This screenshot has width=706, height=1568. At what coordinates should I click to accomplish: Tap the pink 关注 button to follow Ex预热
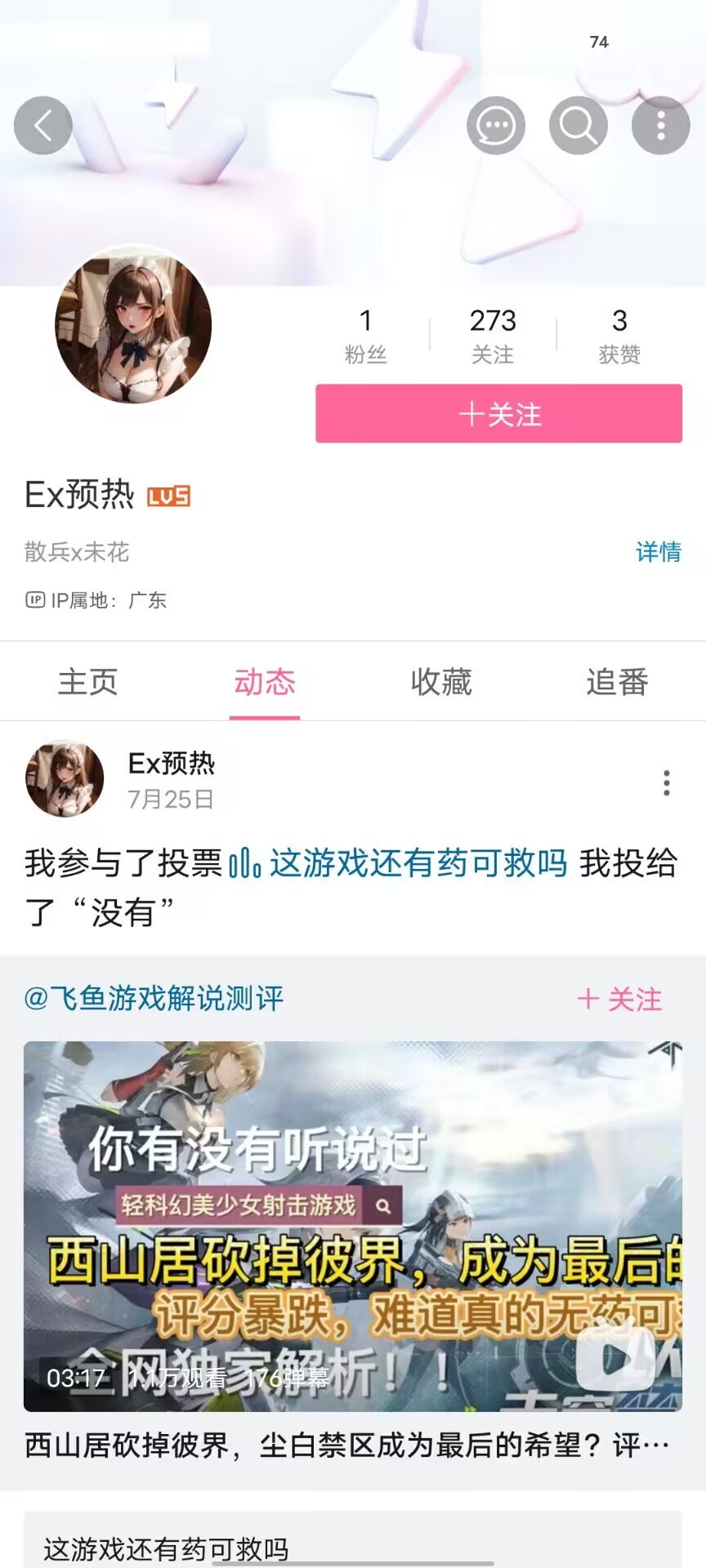pyautogui.click(x=498, y=414)
